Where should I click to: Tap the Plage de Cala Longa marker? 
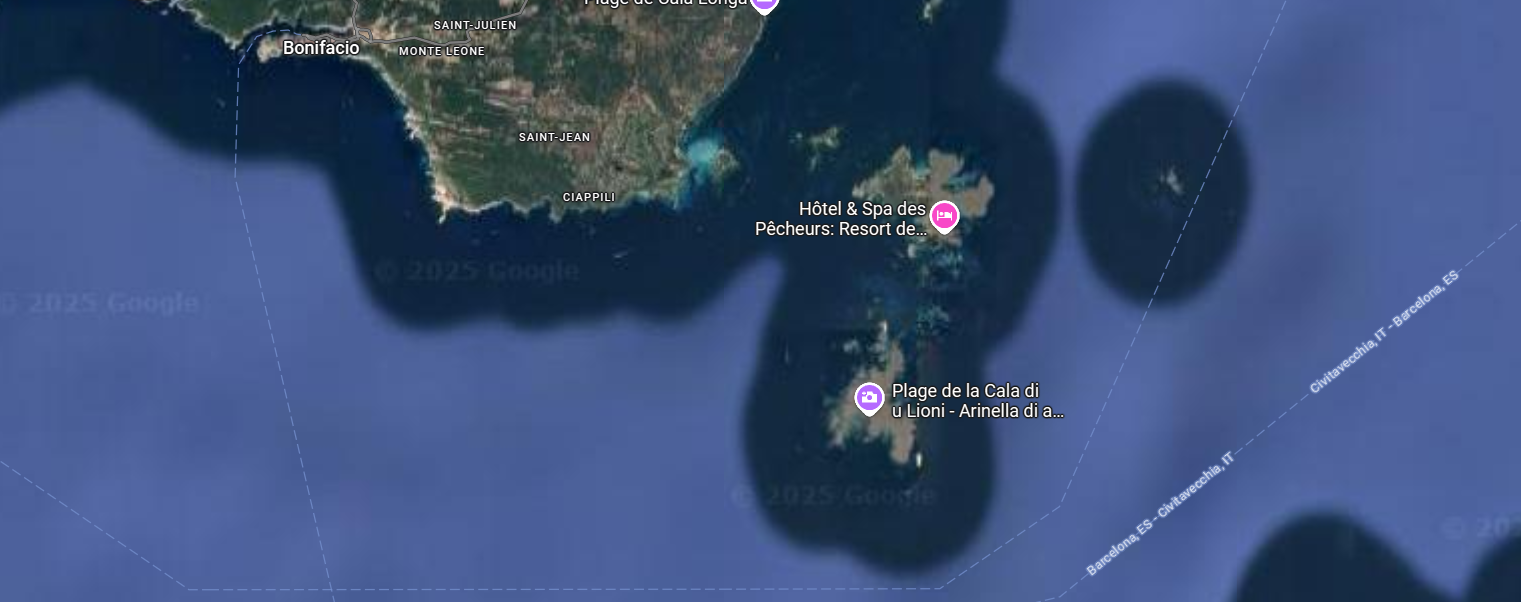coord(765,4)
